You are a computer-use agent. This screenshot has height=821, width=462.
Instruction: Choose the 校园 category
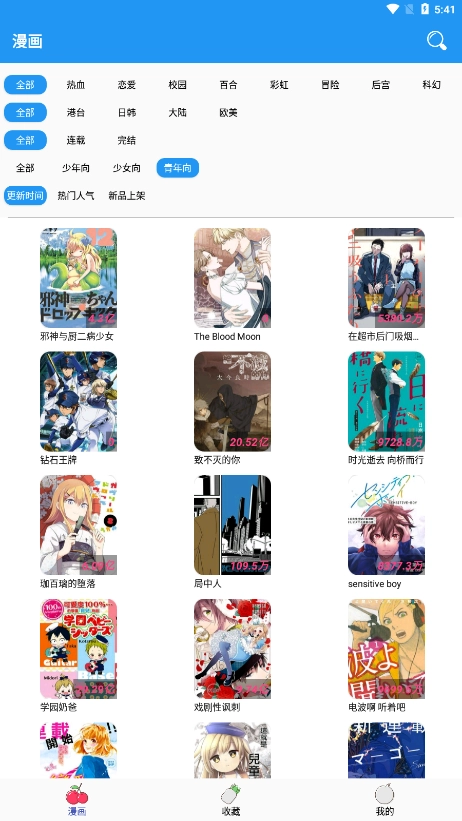[x=178, y=85]
